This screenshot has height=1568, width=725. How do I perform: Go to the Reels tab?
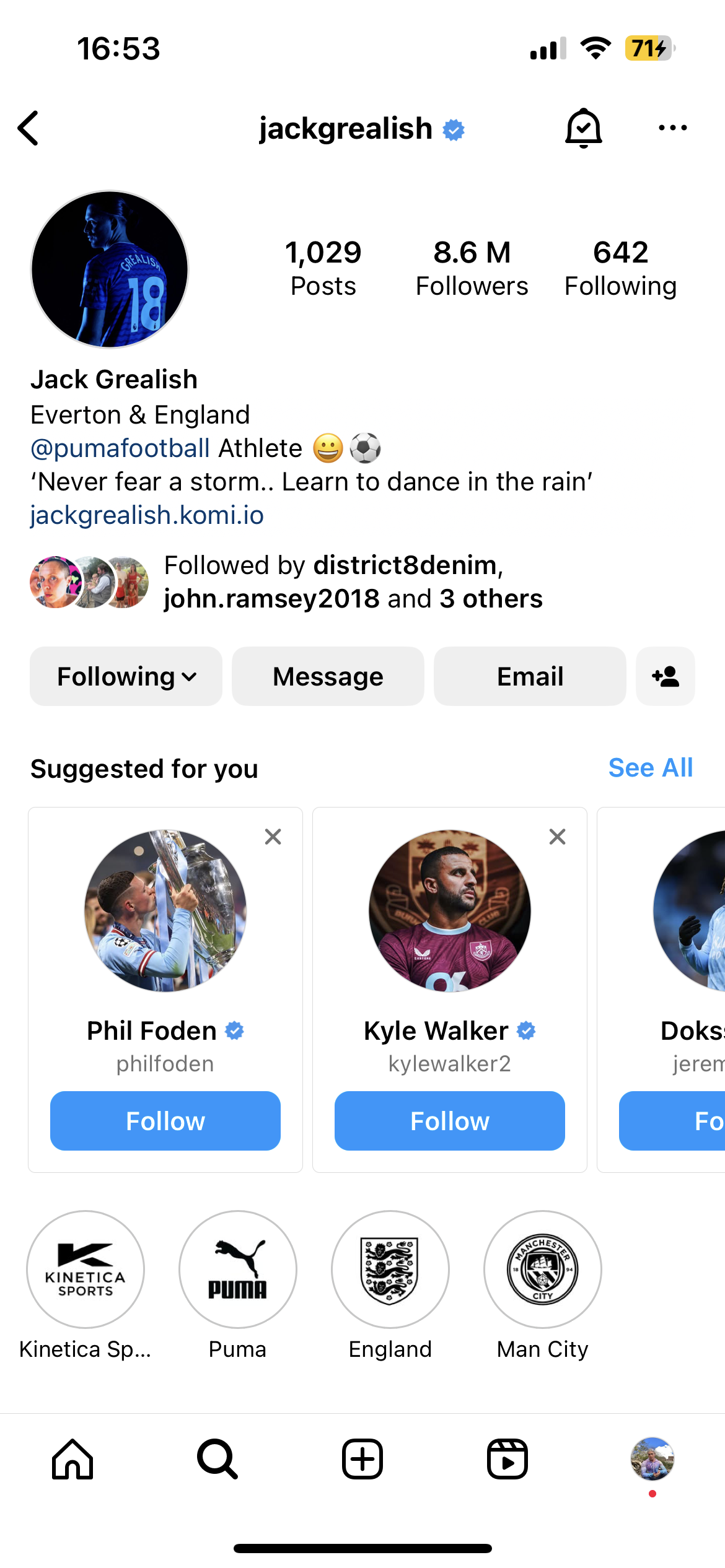click(x=507, y=1459)
